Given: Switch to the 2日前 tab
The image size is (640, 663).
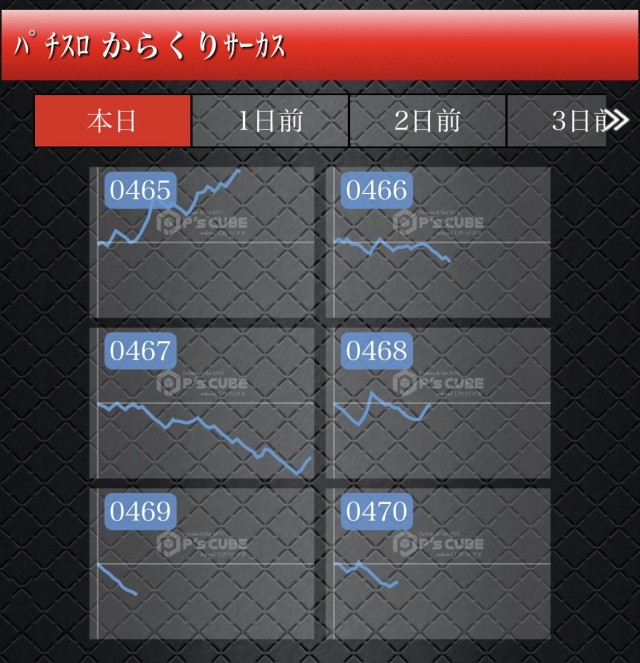Looking at the screenshot, I should 427,122.
